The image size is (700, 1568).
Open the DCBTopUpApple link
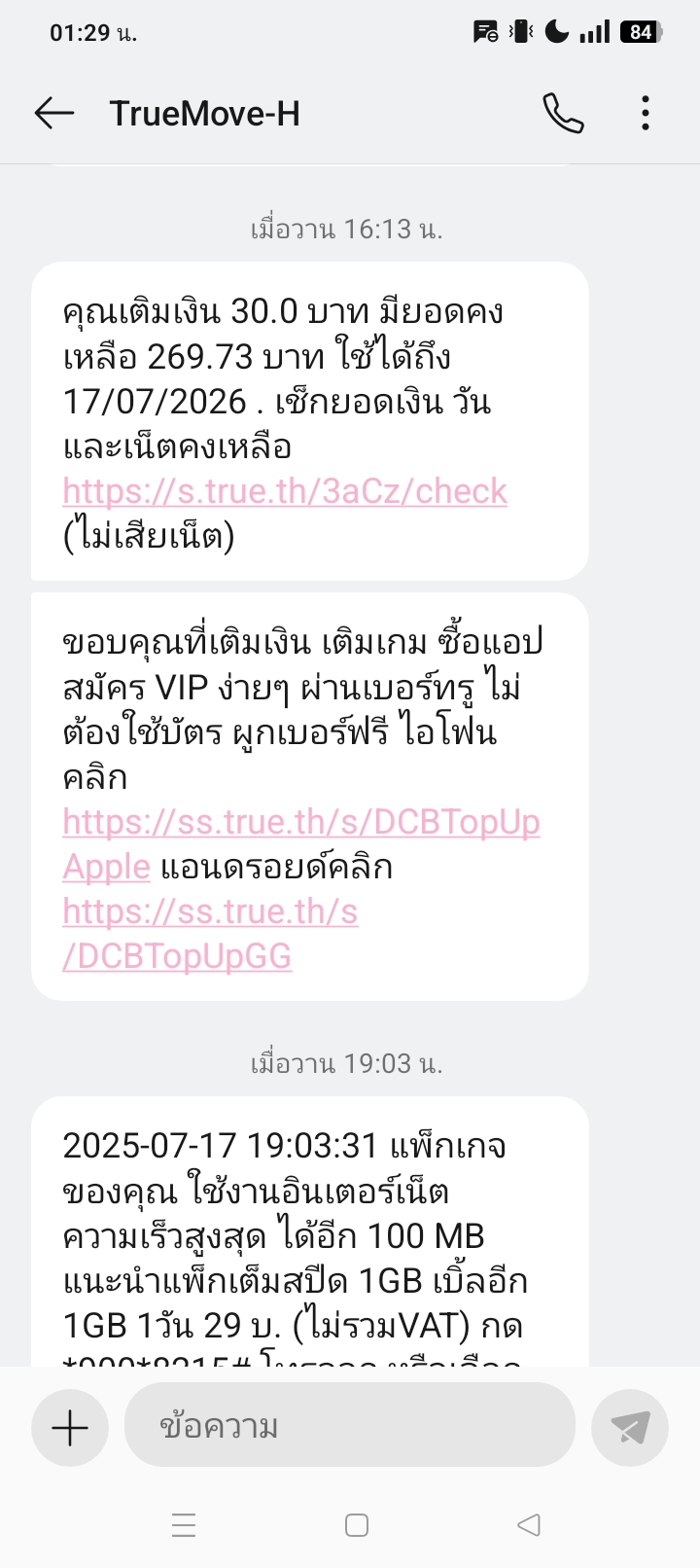point(301,844)
